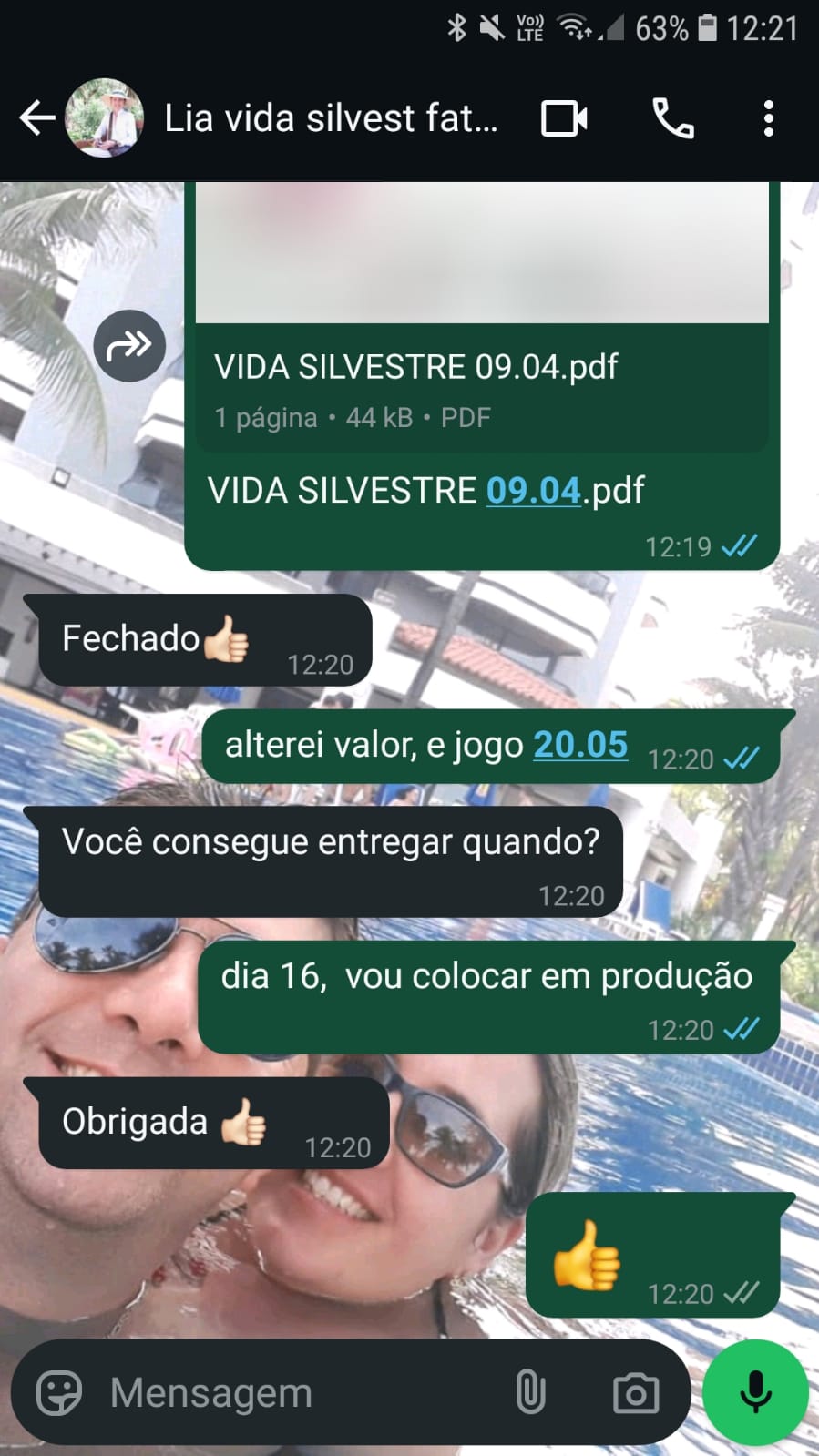Attach a file with the paperclip
819x1456 pixels.
pos(530,1393)
